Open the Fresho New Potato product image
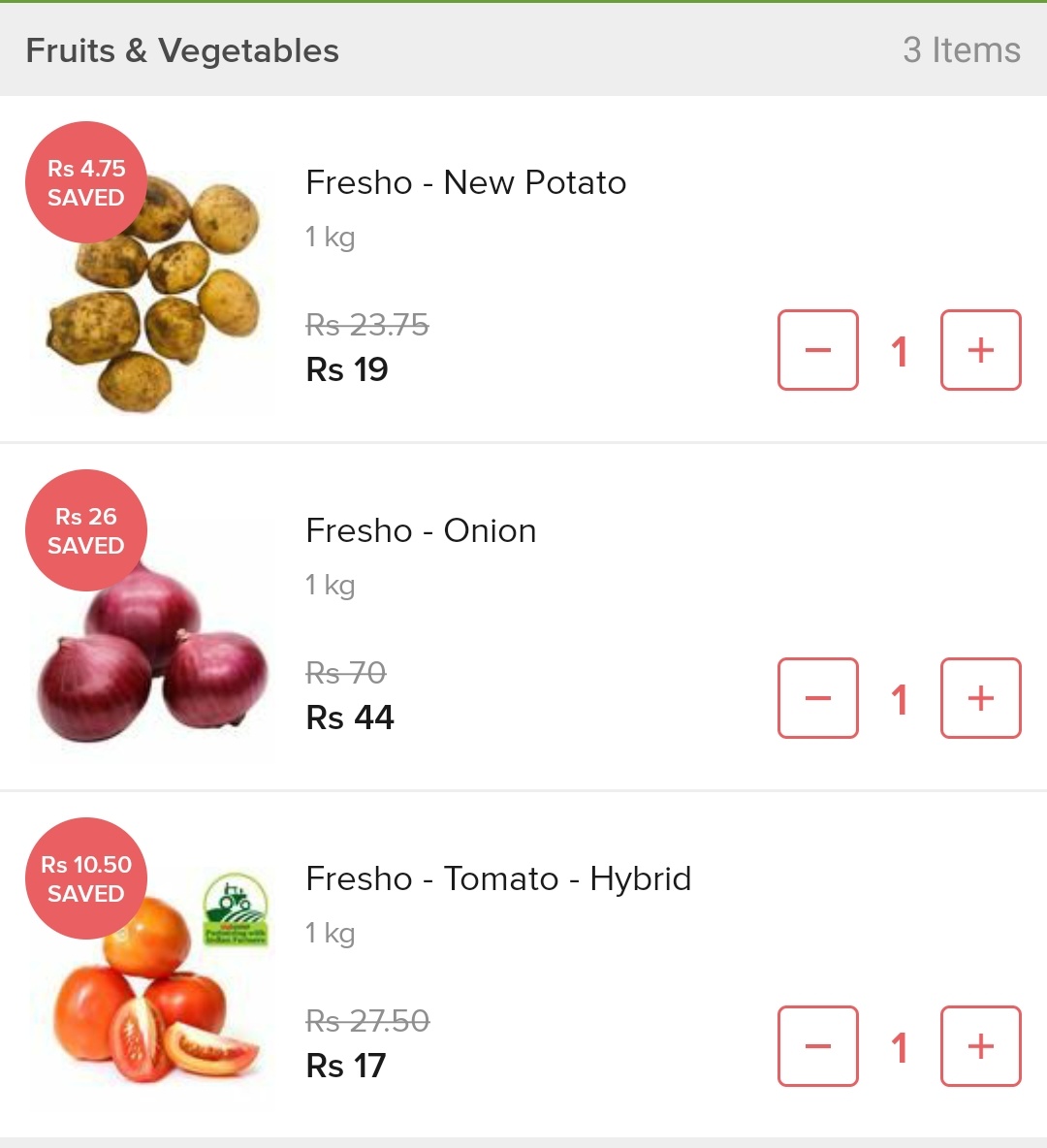 point(155,291)
